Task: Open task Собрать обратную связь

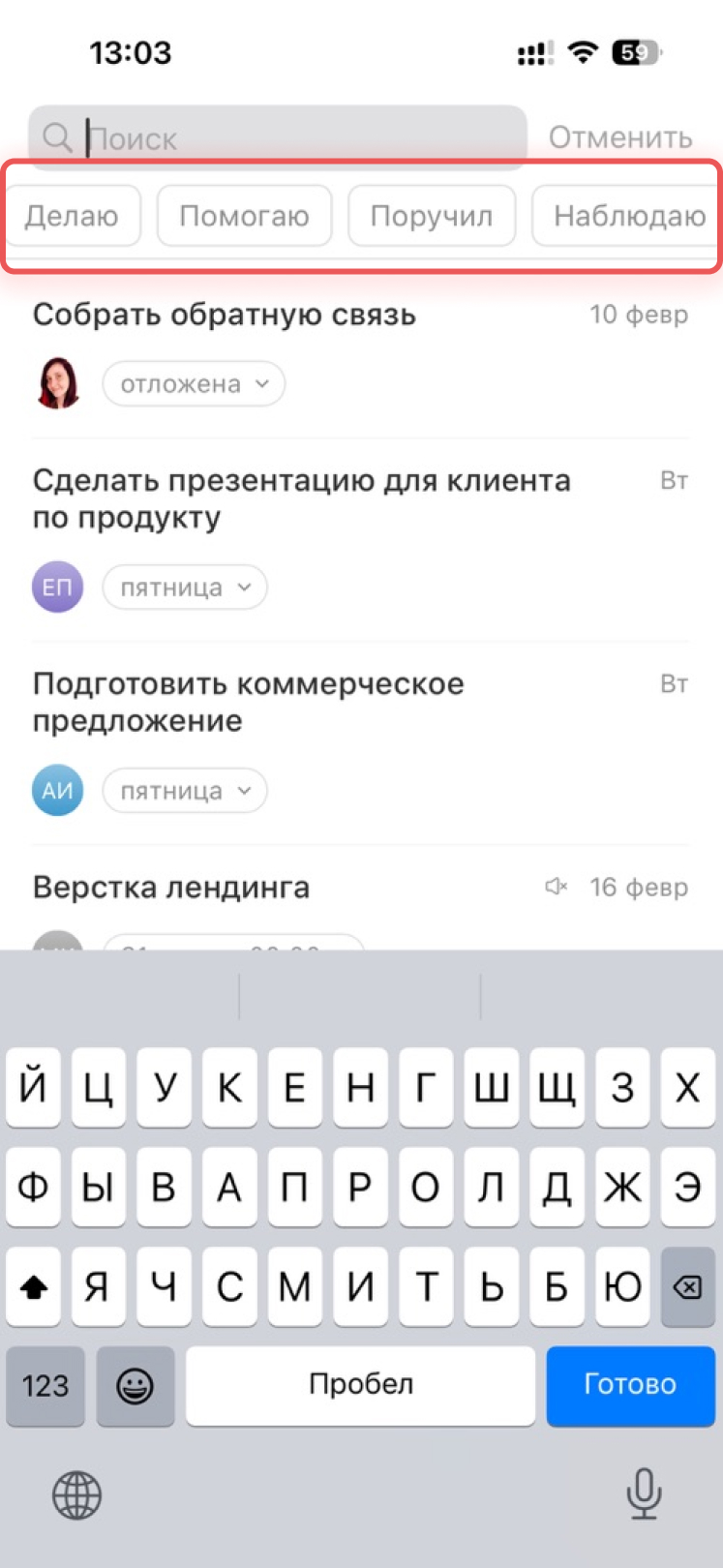Action: tap(225, 316)
